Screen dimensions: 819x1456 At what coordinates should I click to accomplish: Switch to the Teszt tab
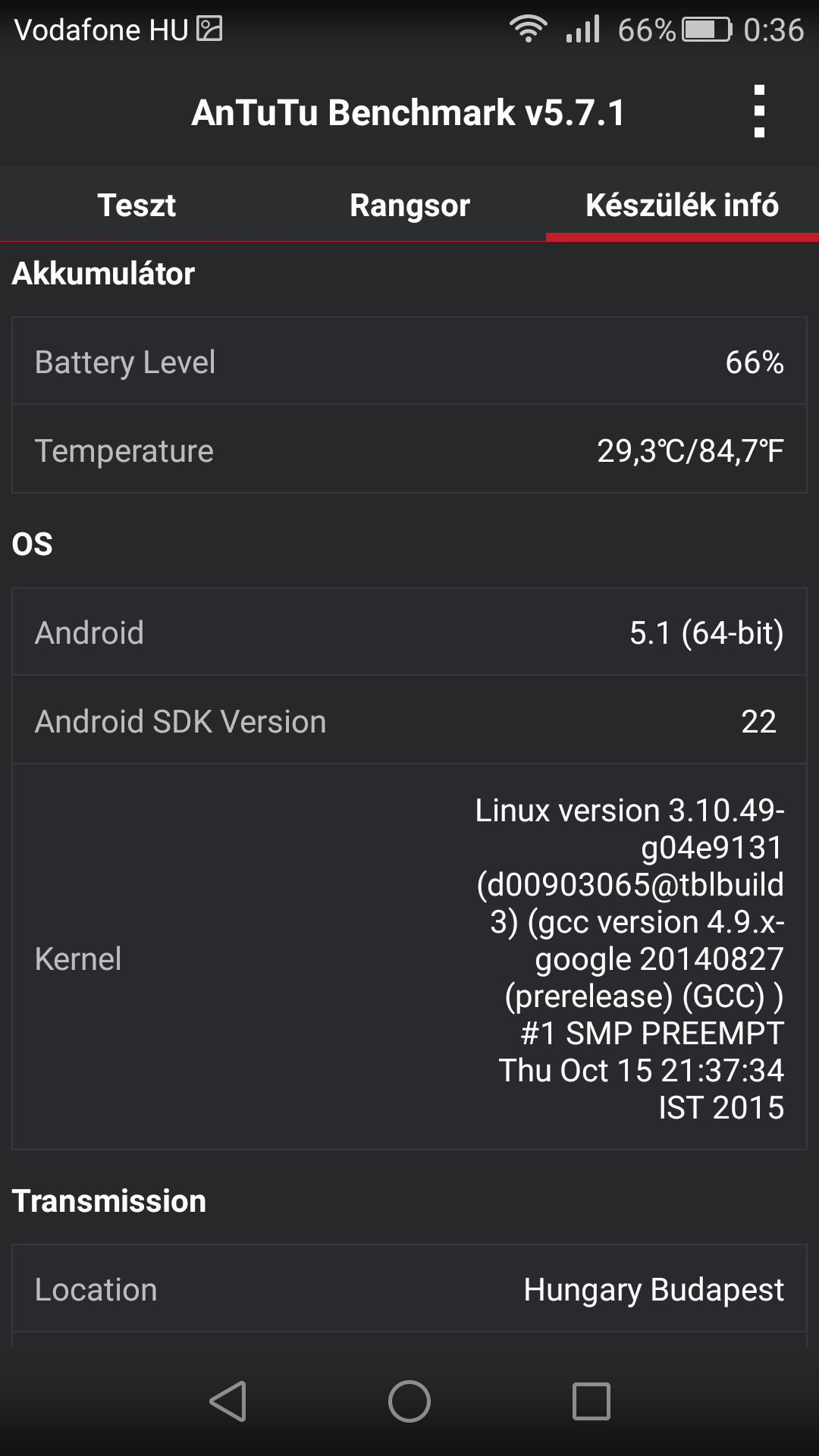point(136,206)
